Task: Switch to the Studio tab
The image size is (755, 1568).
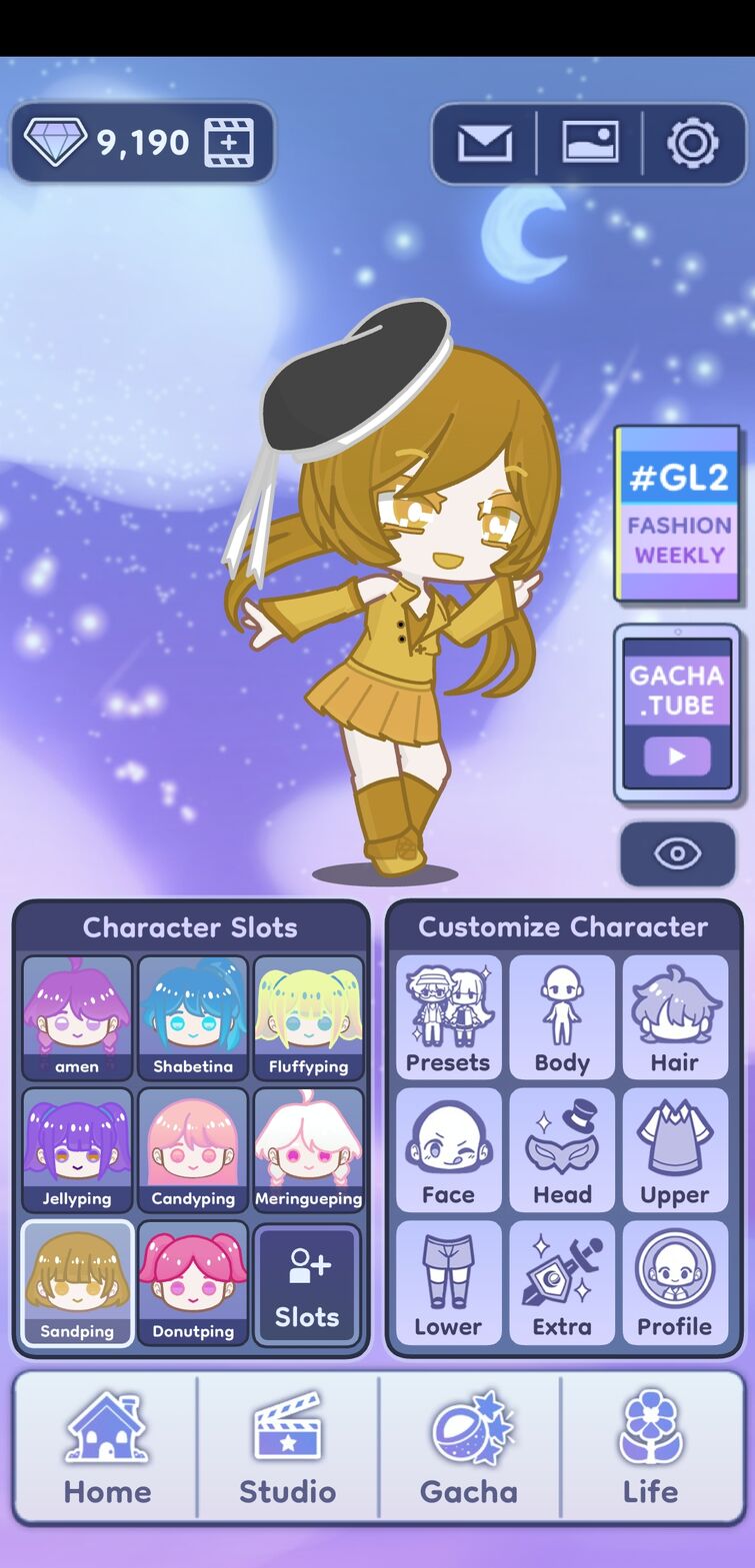Action: [287, 1449]
